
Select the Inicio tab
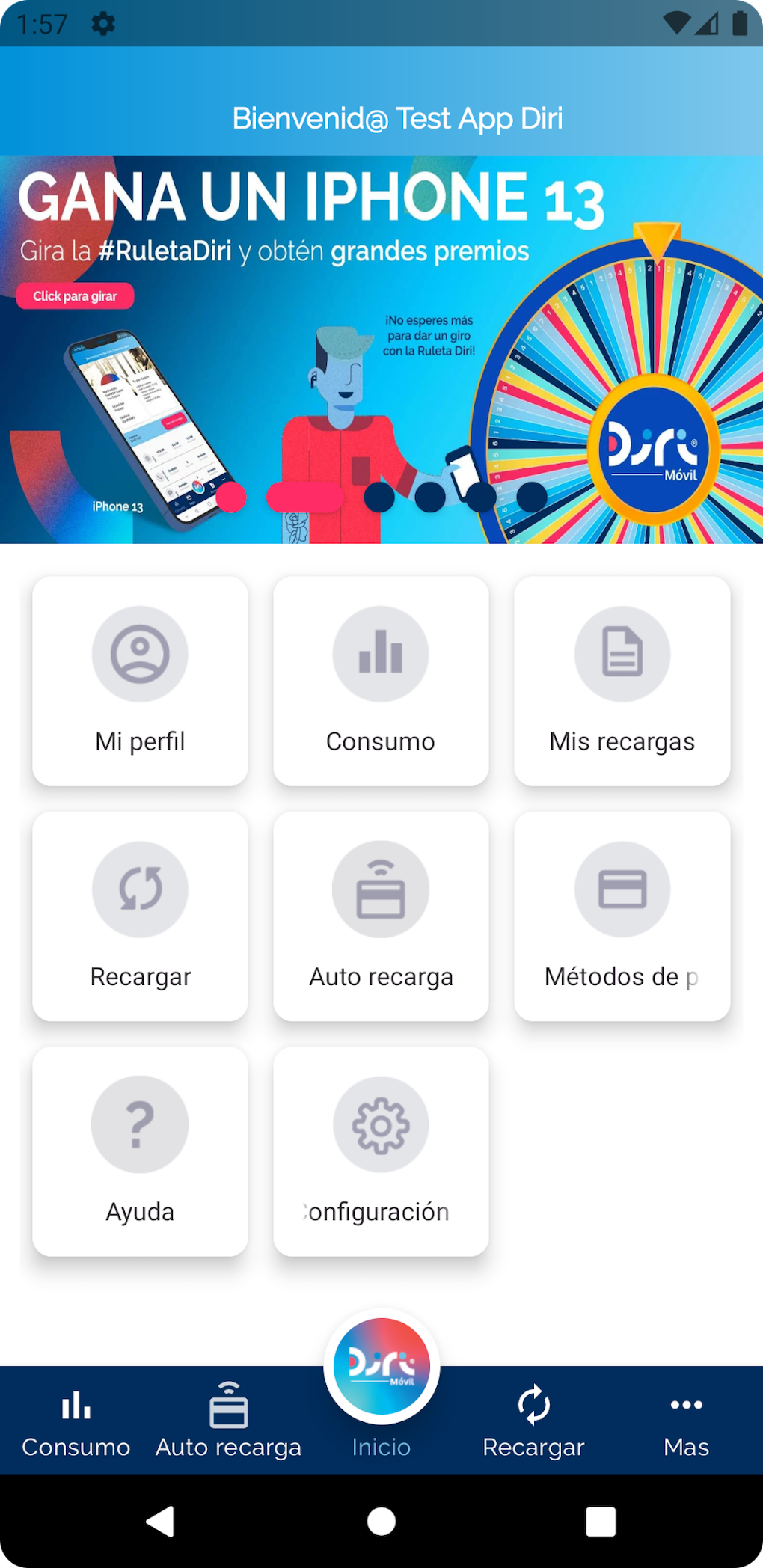[x=381, y=1445]
